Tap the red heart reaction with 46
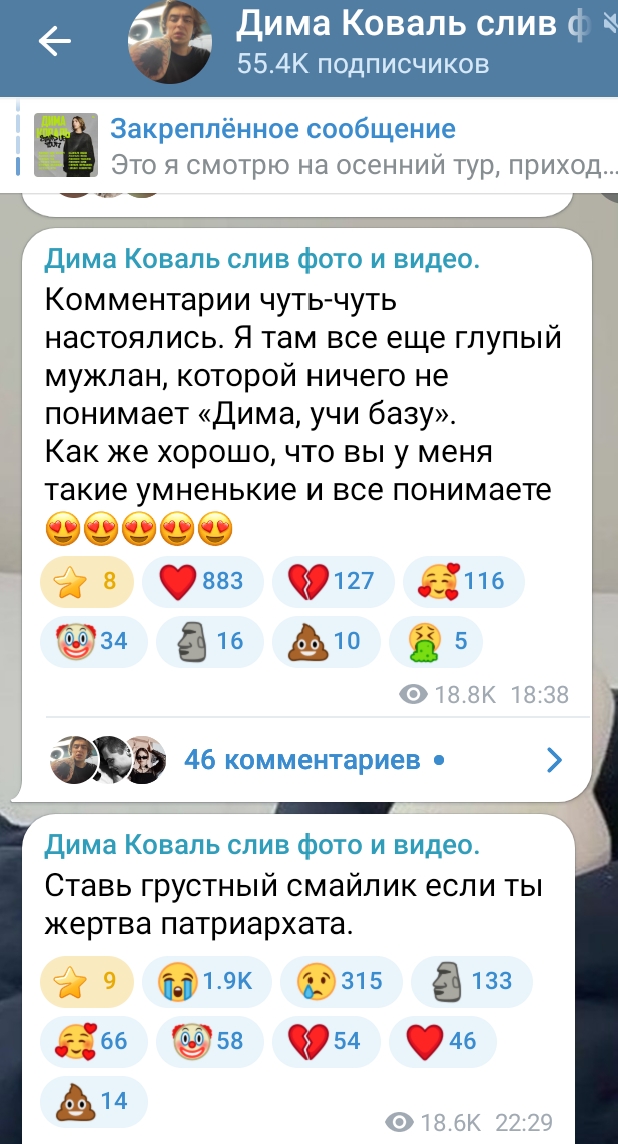This screenshot has width=618, height=1144. pyautogui.click(x=443, y=1041)
